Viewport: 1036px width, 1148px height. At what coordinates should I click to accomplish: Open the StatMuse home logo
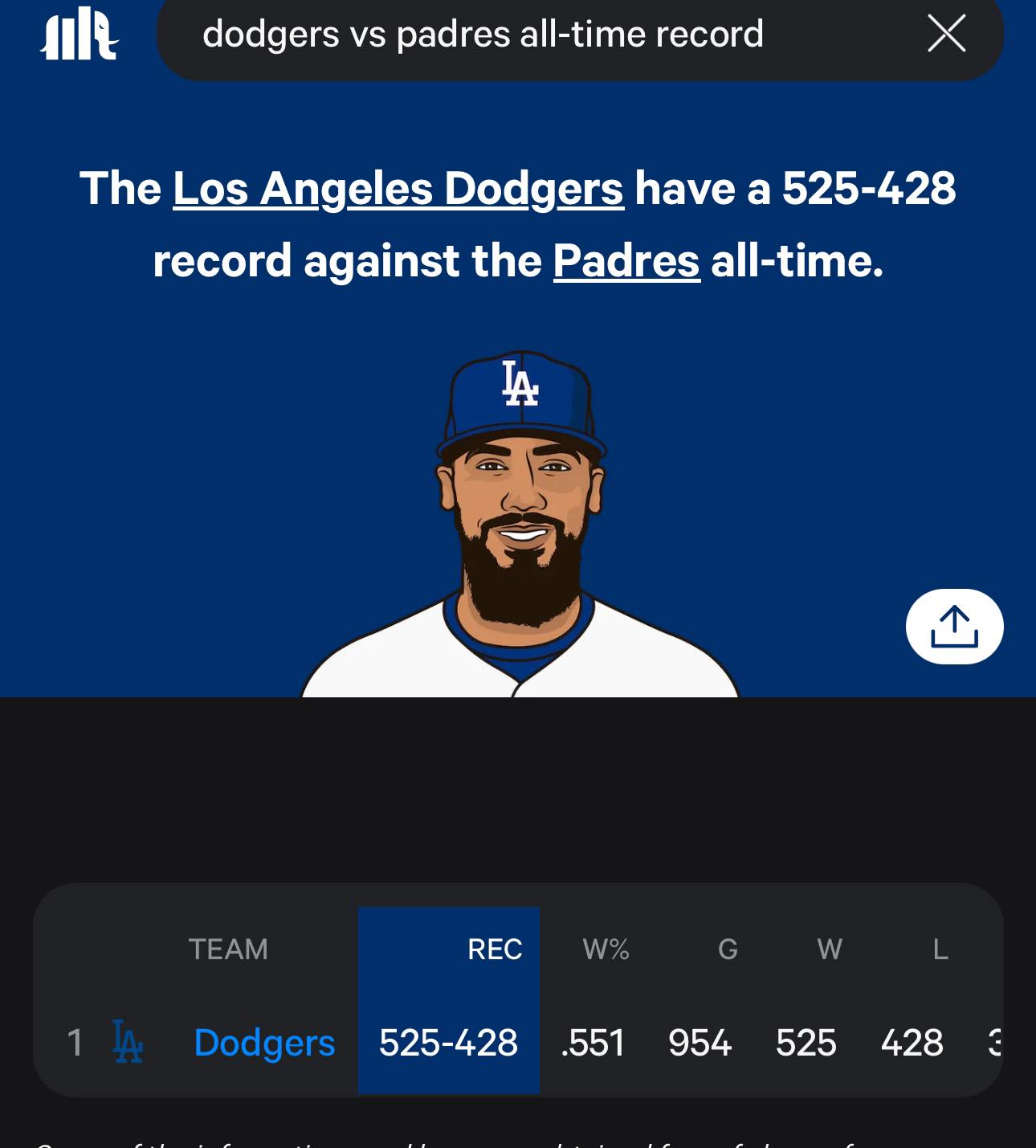pyautogui.click(x=80, y=34)
